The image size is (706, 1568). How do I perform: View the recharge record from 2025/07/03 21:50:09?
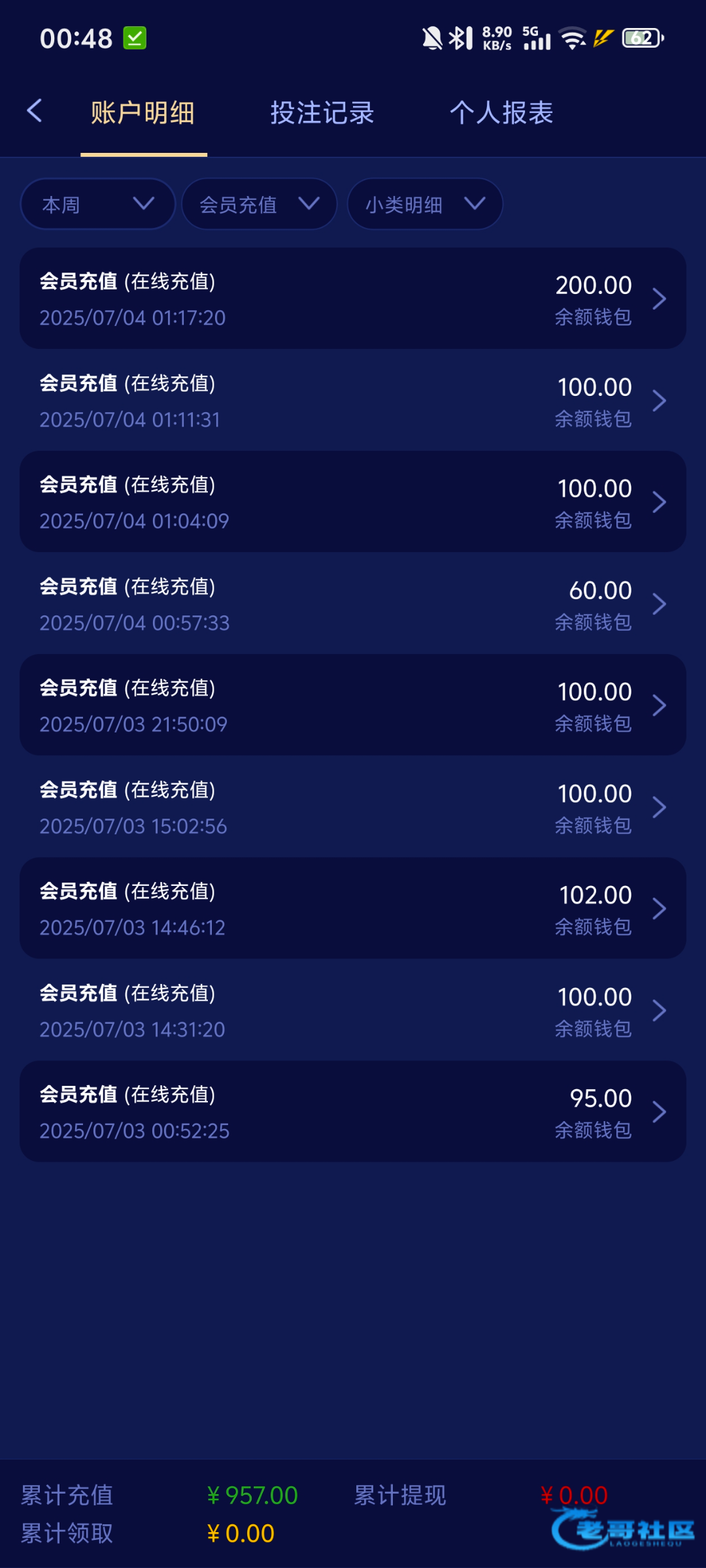point(353,705)
